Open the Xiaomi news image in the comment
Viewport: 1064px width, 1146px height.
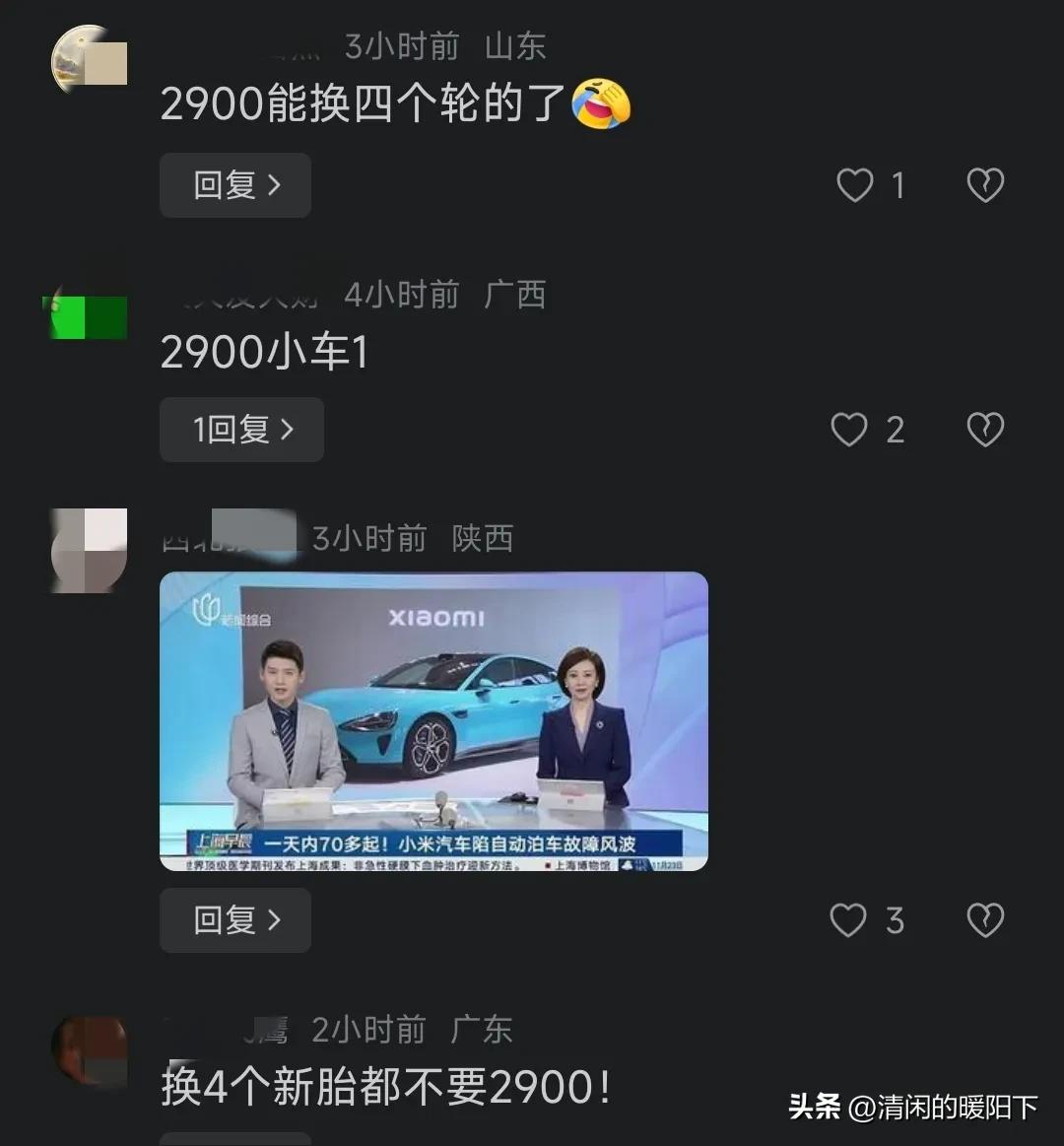click(x=433, y=721)
